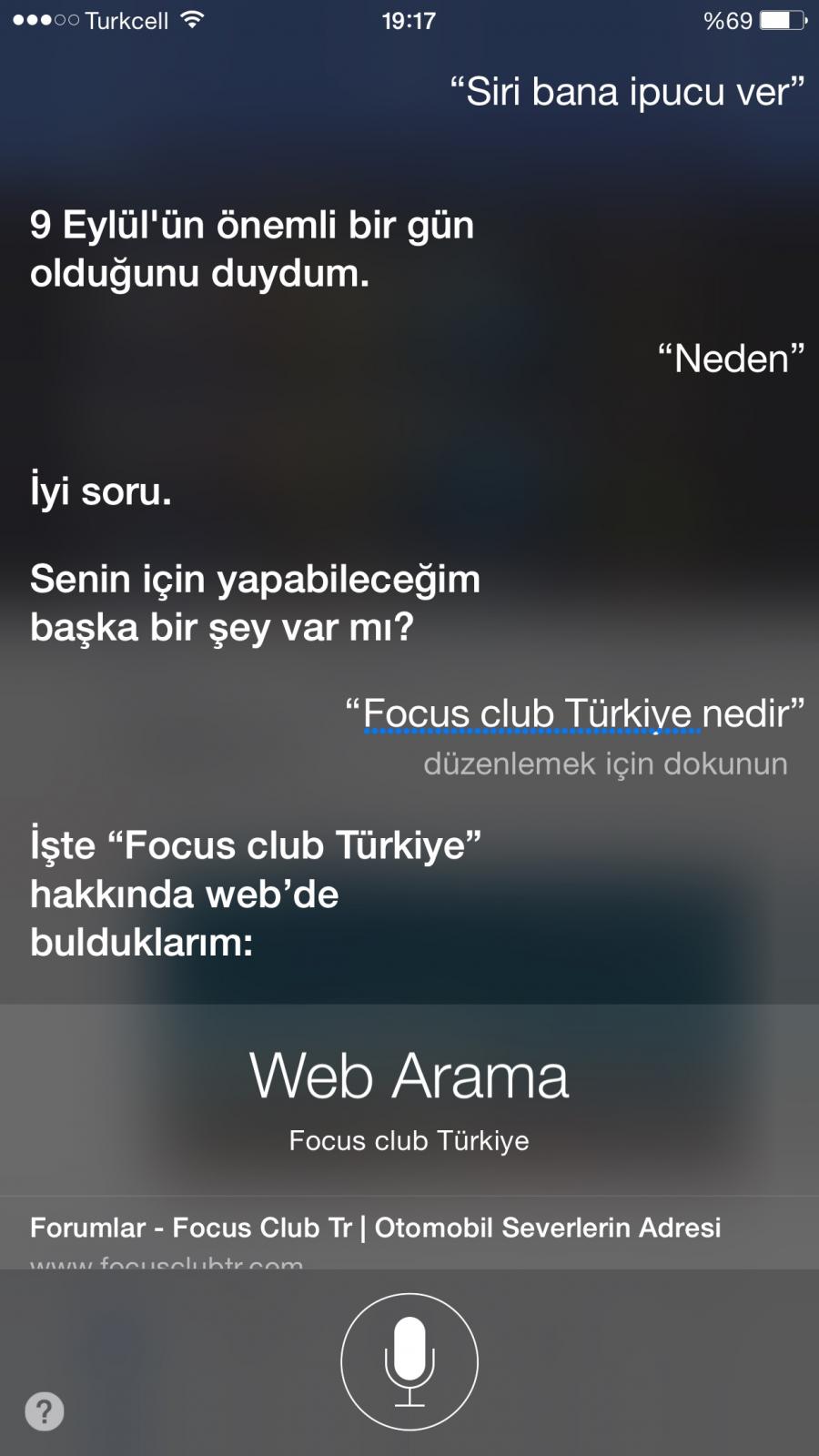This screenshot has width=819, height=1456.
Task: Open the Siri help question mark
Action: [x=45, y=1411]
